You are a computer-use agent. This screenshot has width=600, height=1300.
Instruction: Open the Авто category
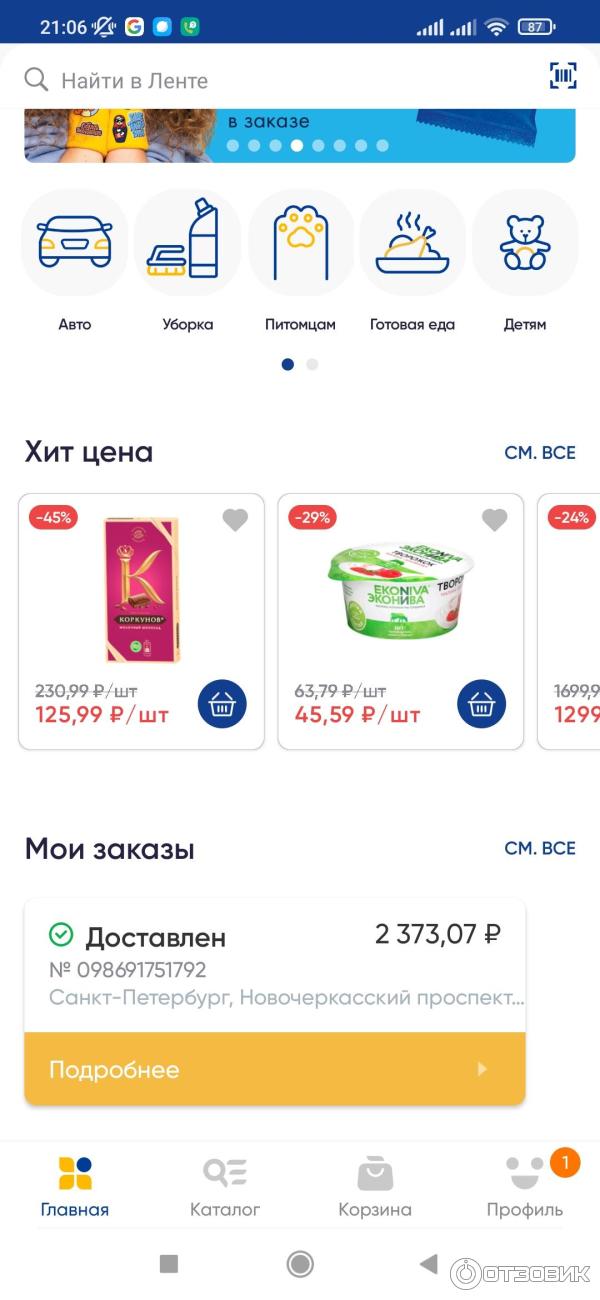tap(75, 243)
